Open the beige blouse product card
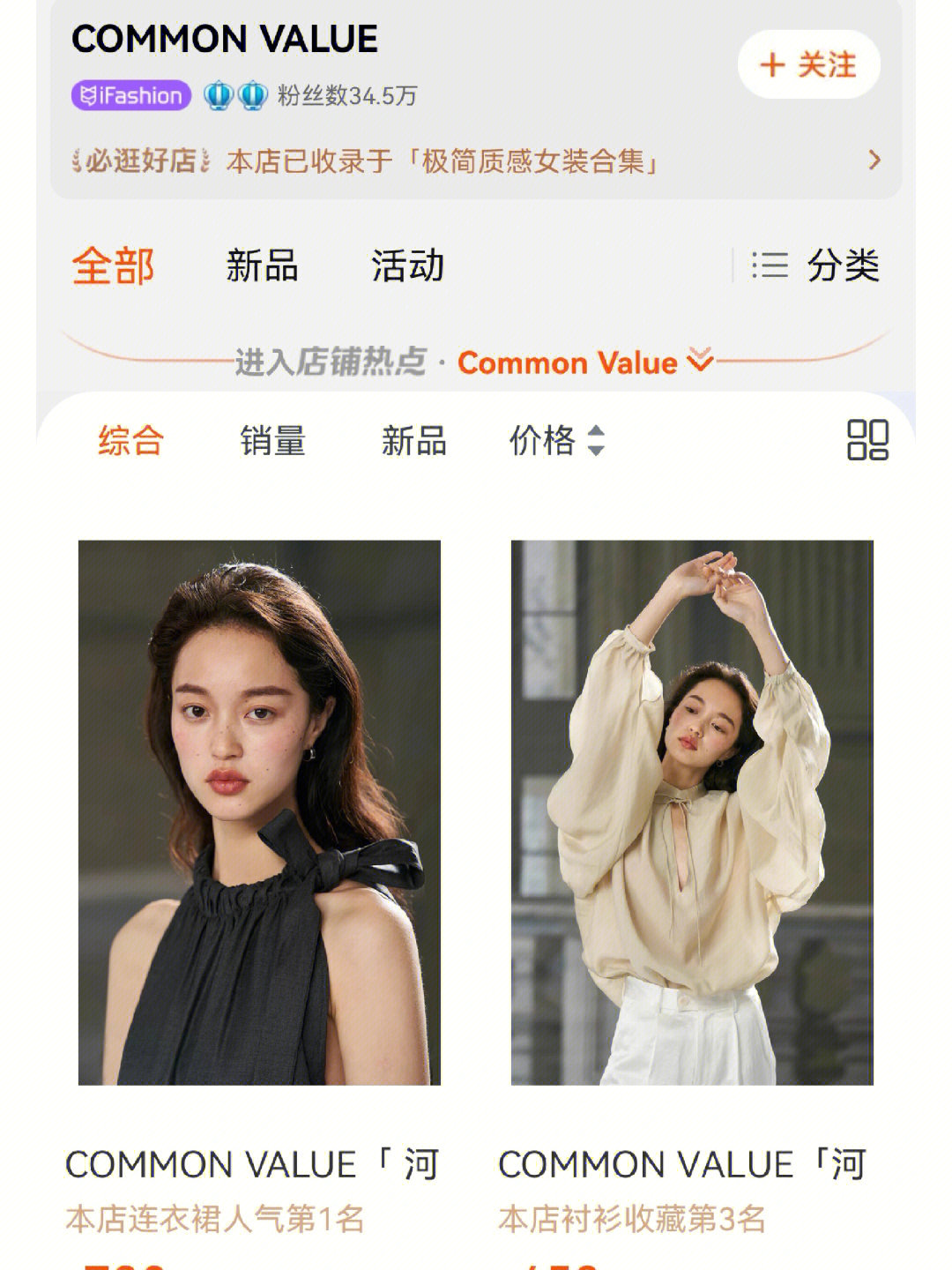The height and width of the screenshot is (1270, 952). 692,811
